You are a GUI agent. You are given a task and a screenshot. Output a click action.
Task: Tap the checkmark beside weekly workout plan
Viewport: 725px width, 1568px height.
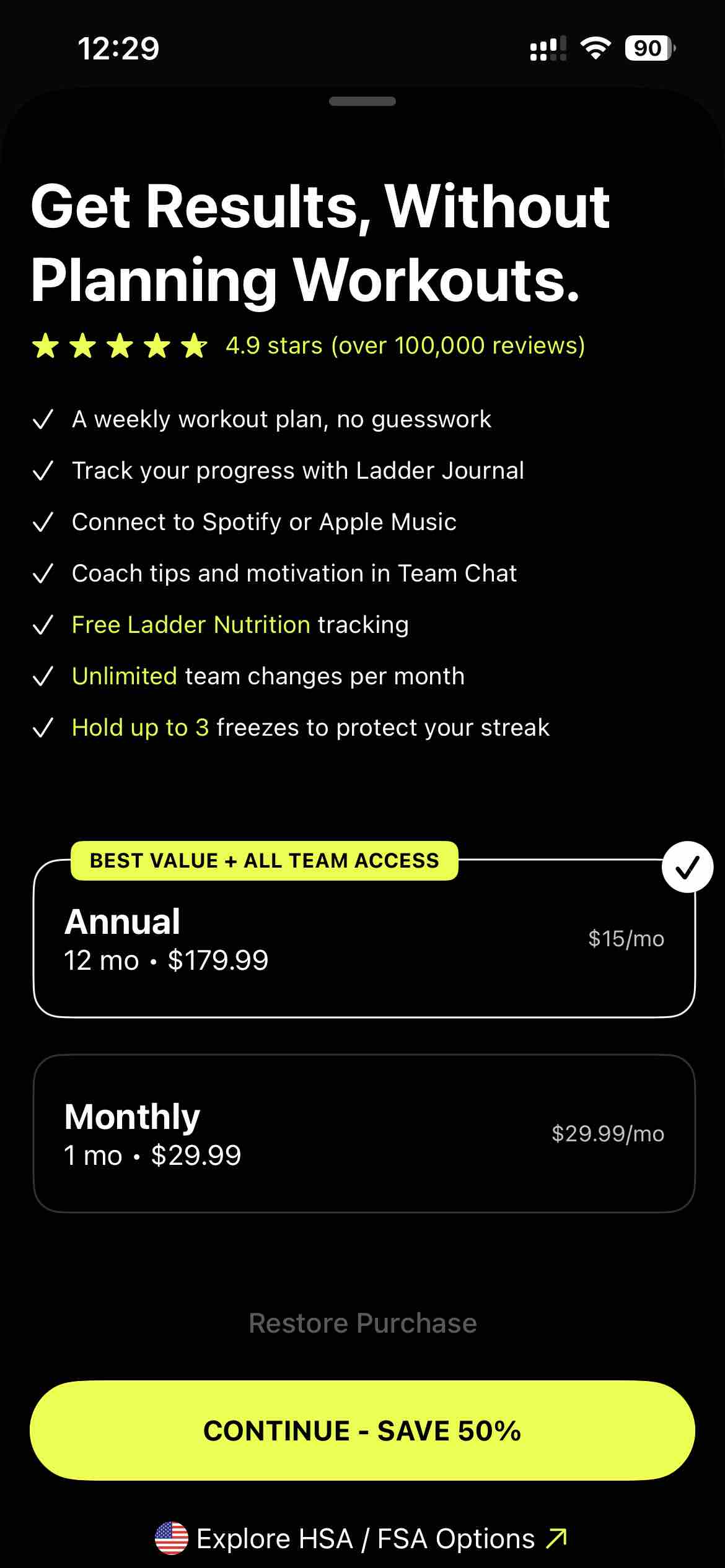42,419
